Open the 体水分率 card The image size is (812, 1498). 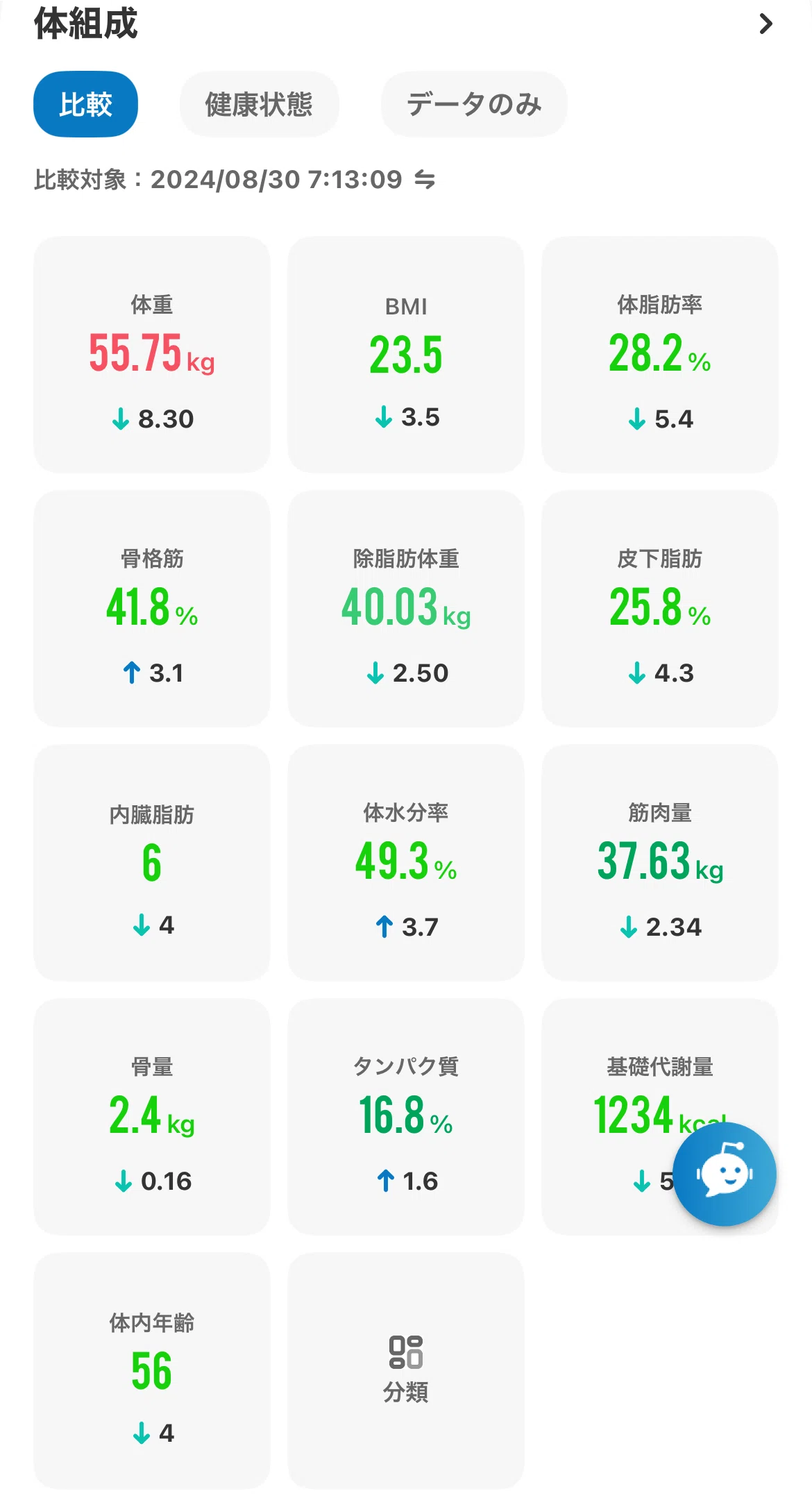[406, 863]
